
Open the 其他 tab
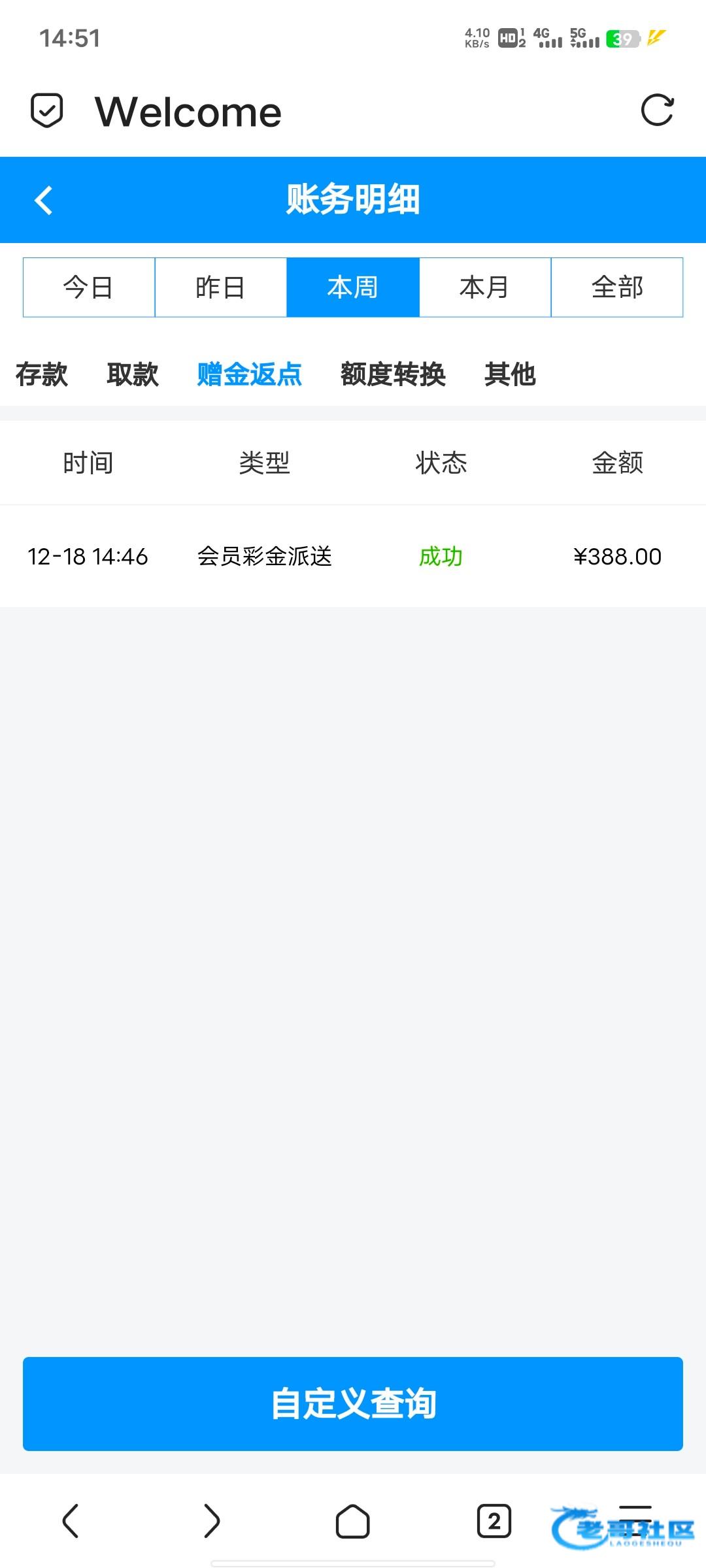[510, 374]
